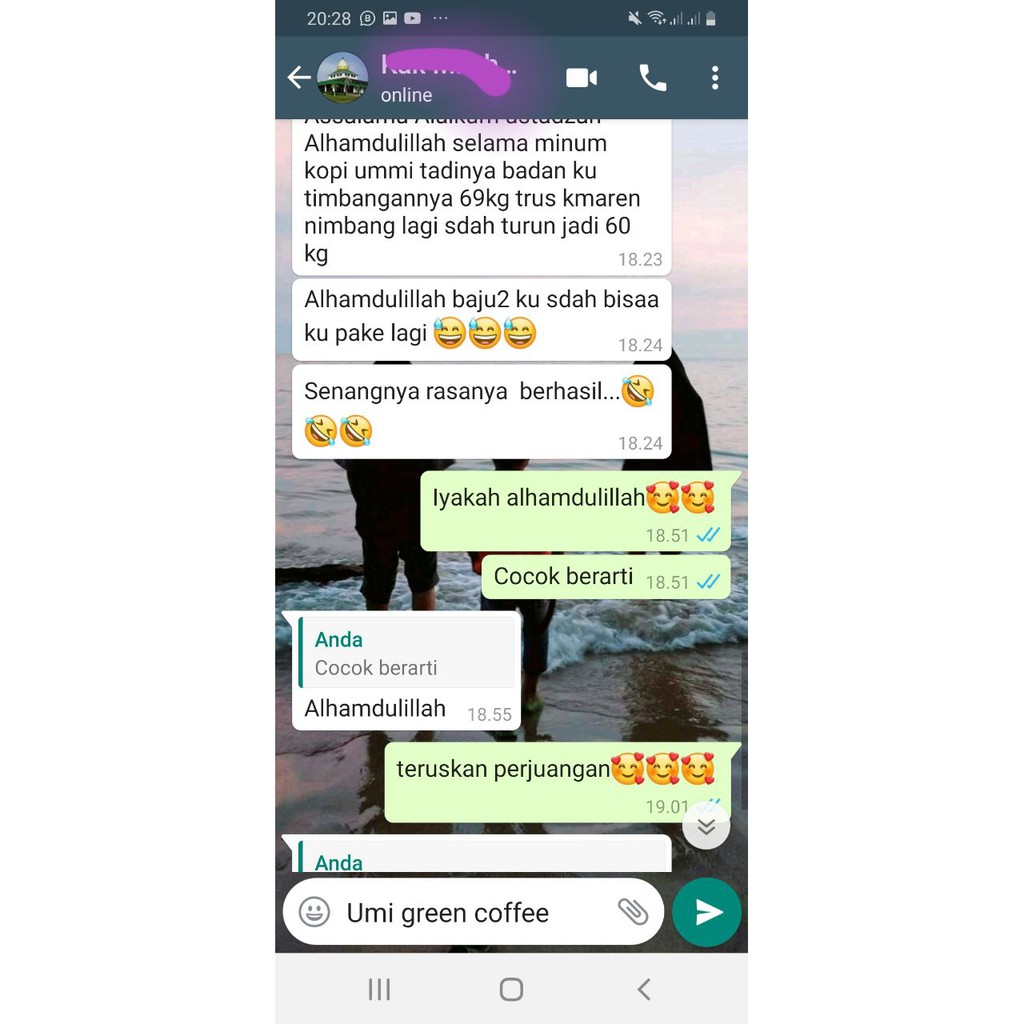Send the typed message
Image resolution: width=1024 pixels, height=1024 pixels.
(707, 912)
